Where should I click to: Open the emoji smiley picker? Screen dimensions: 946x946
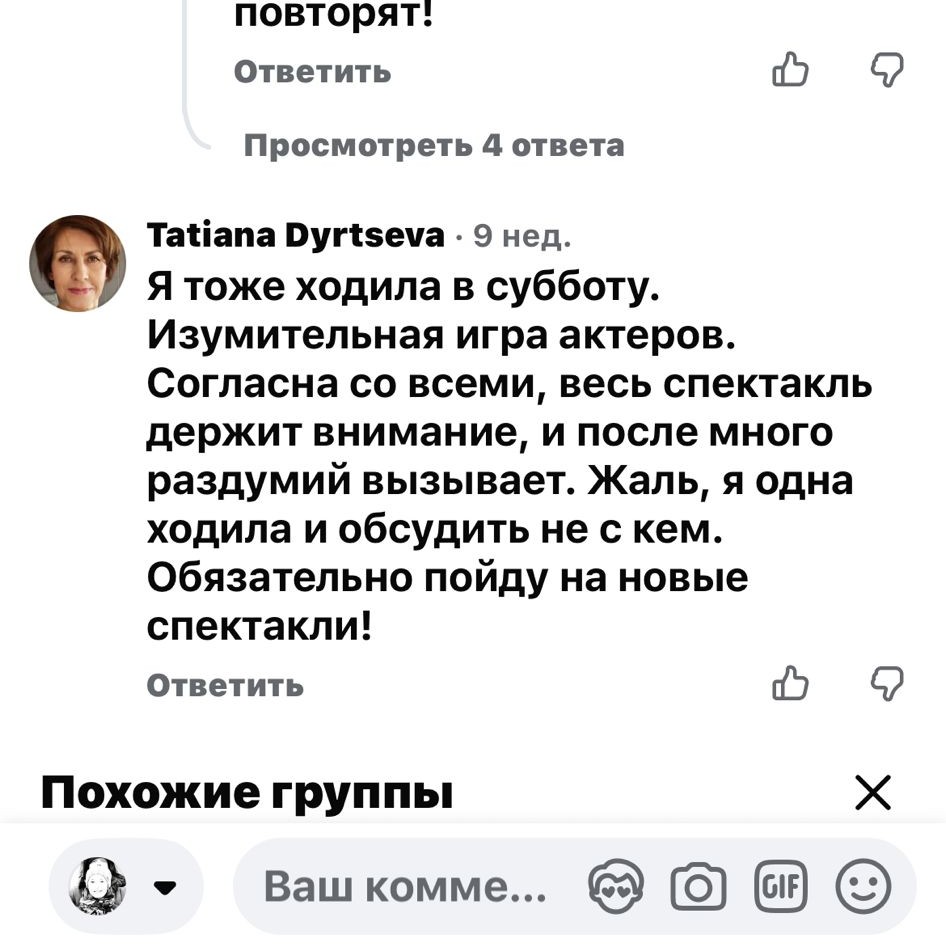click(862, 886)
